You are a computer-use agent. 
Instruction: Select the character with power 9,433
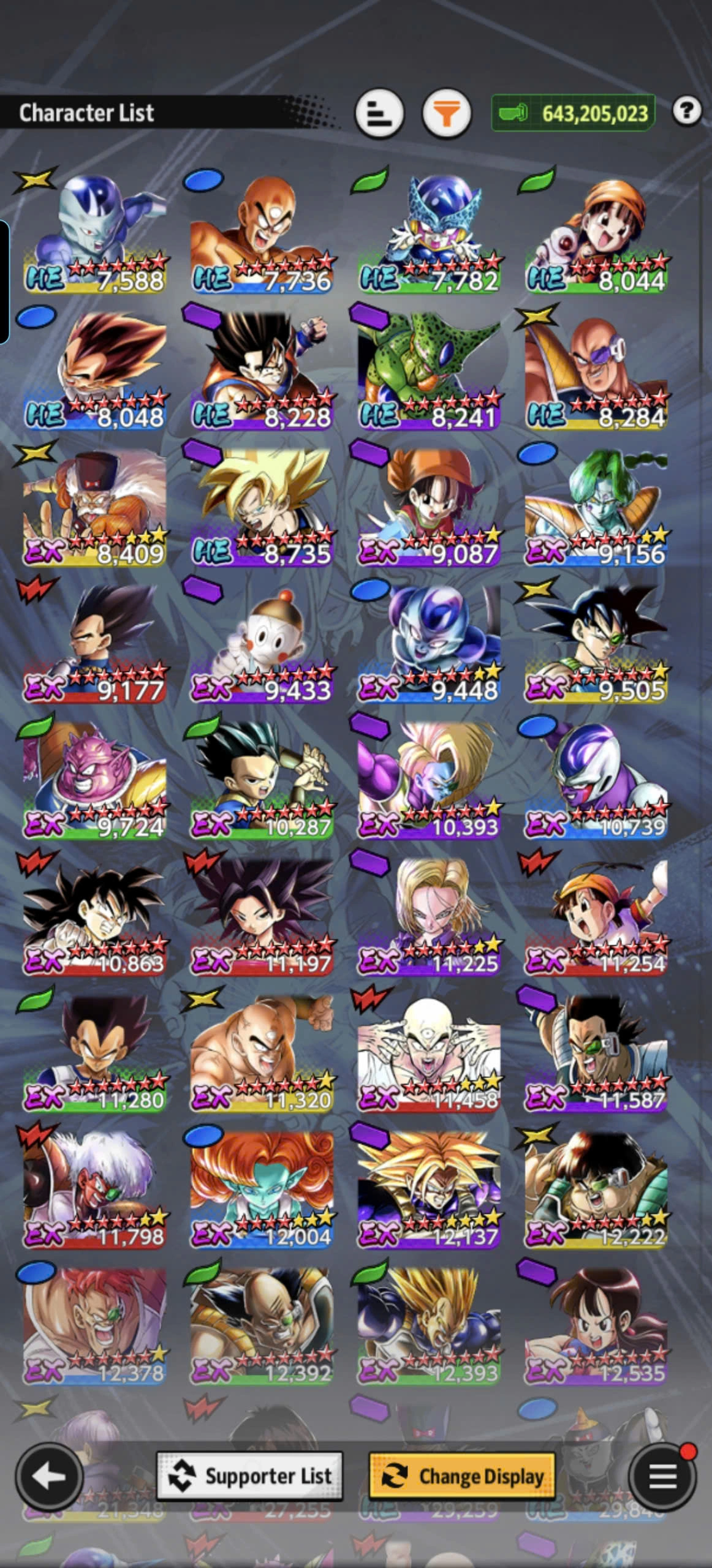262,643
